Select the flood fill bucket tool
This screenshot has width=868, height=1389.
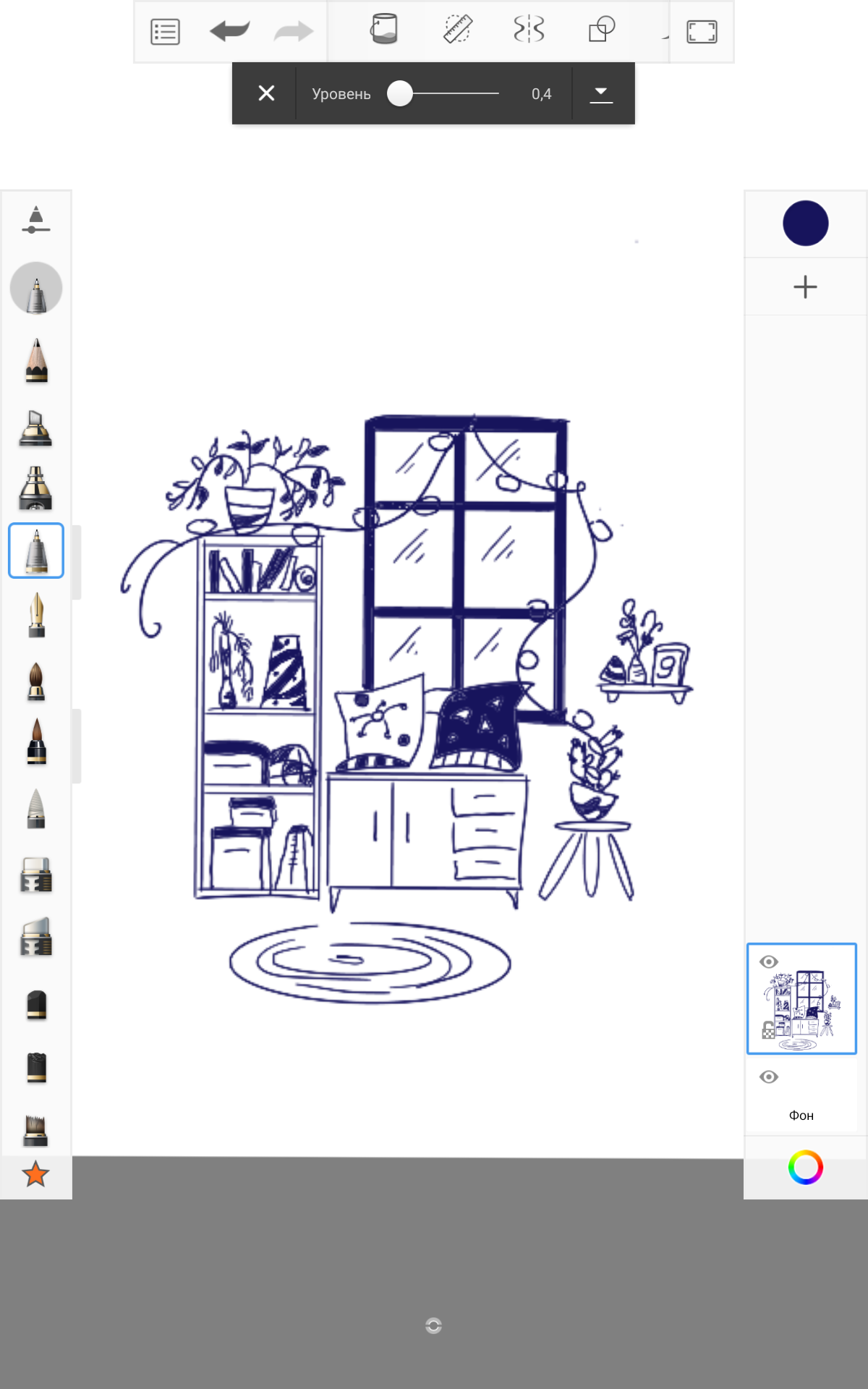[x=384, y=30]
